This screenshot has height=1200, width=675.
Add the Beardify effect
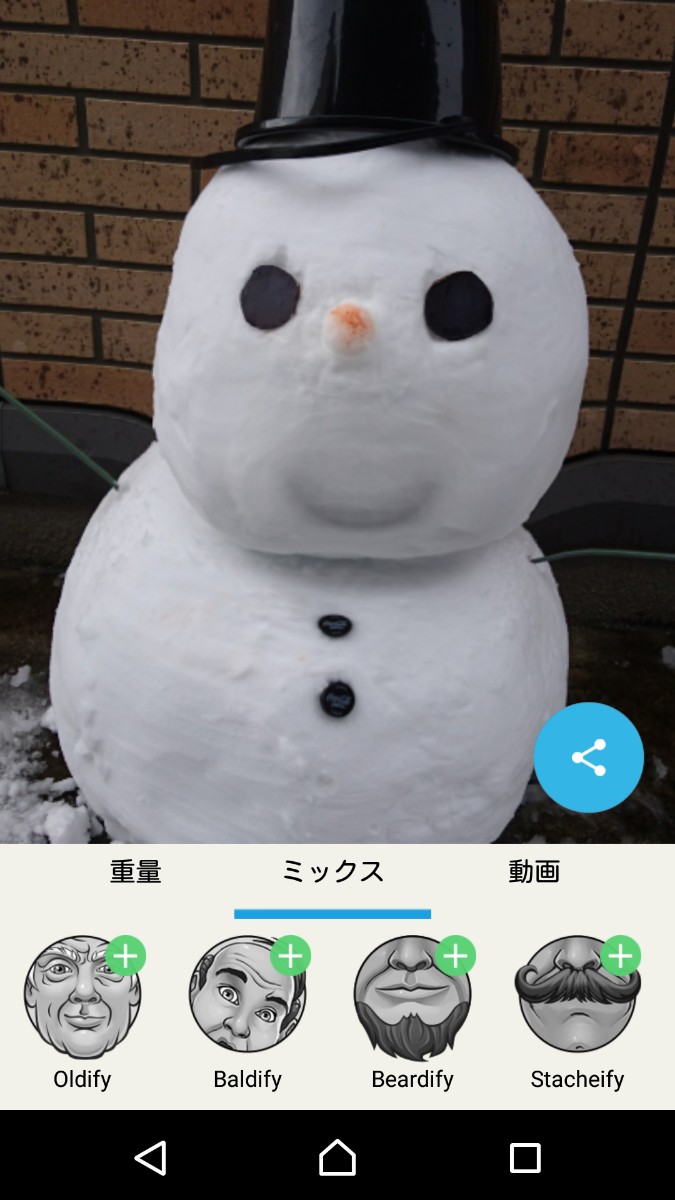412,997
